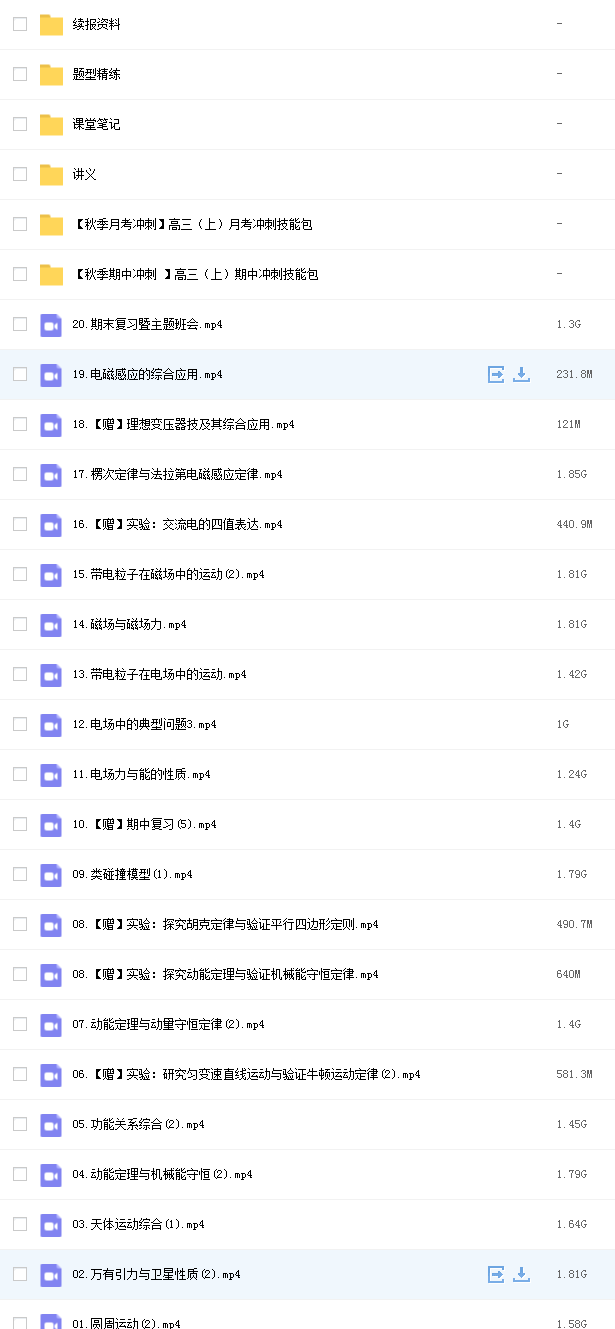The image size is (615, 1329).
Task: Select the checkbox beside 14.磁场与磁场力.mp4
Action: (x=20, y=624)
